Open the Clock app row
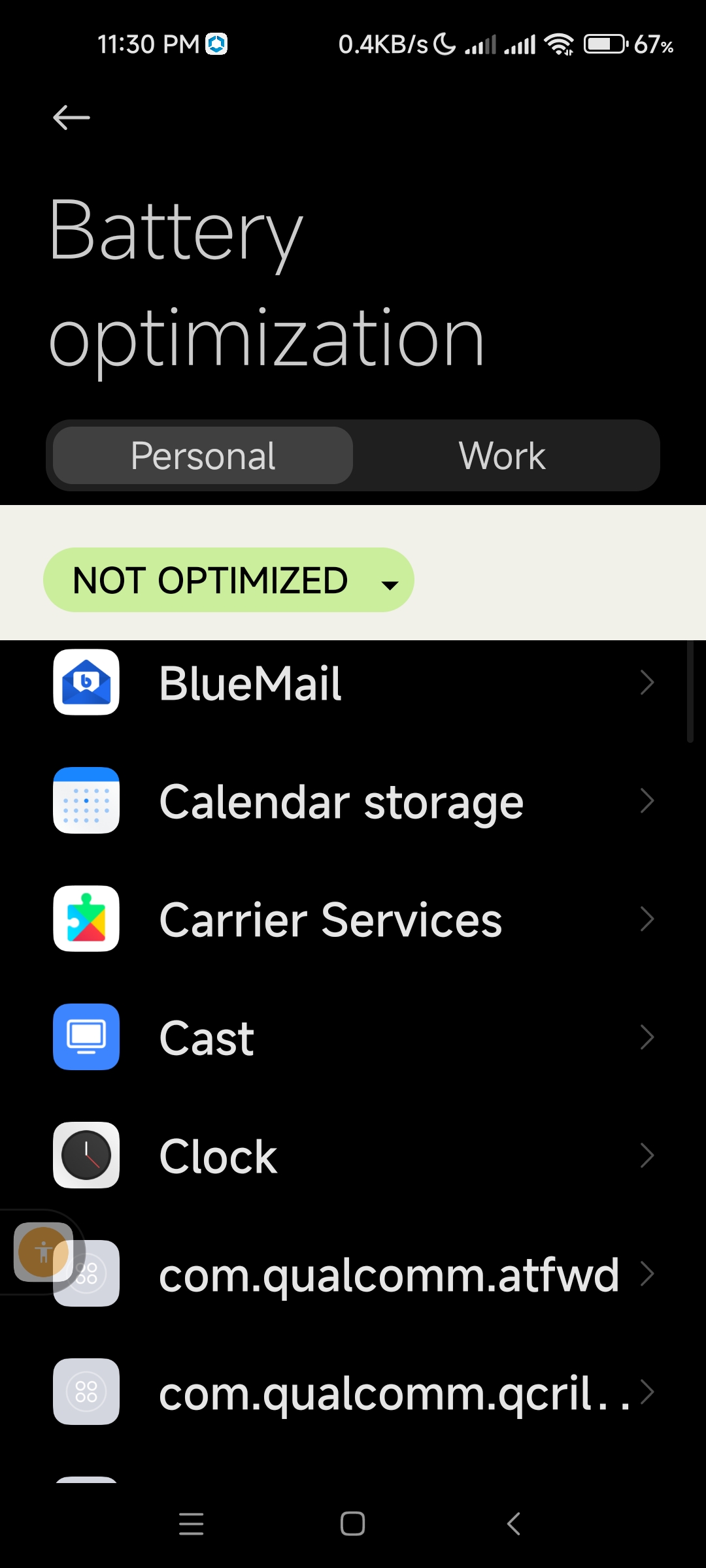706x1568 pixels. point(353,1156)
